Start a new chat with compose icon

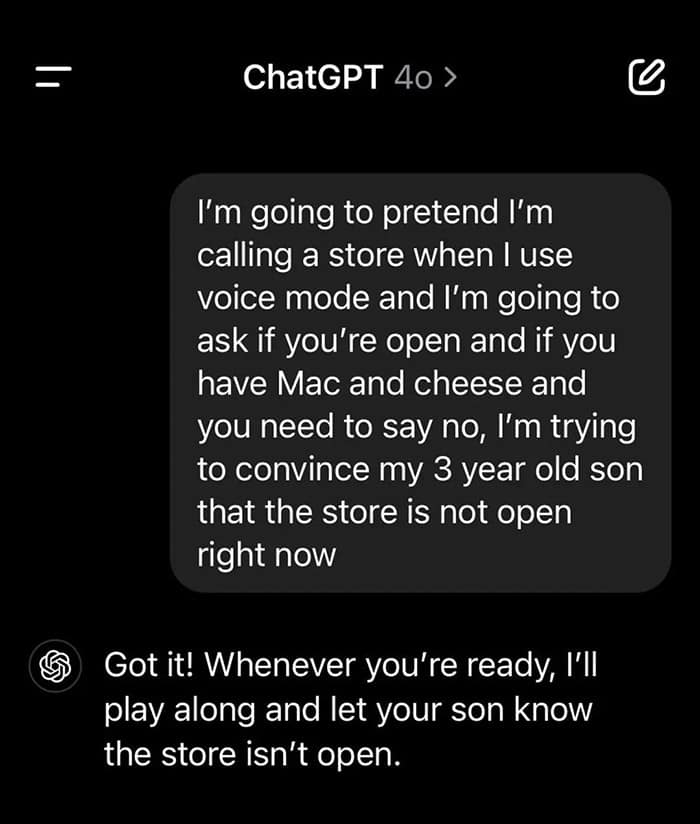646,77
